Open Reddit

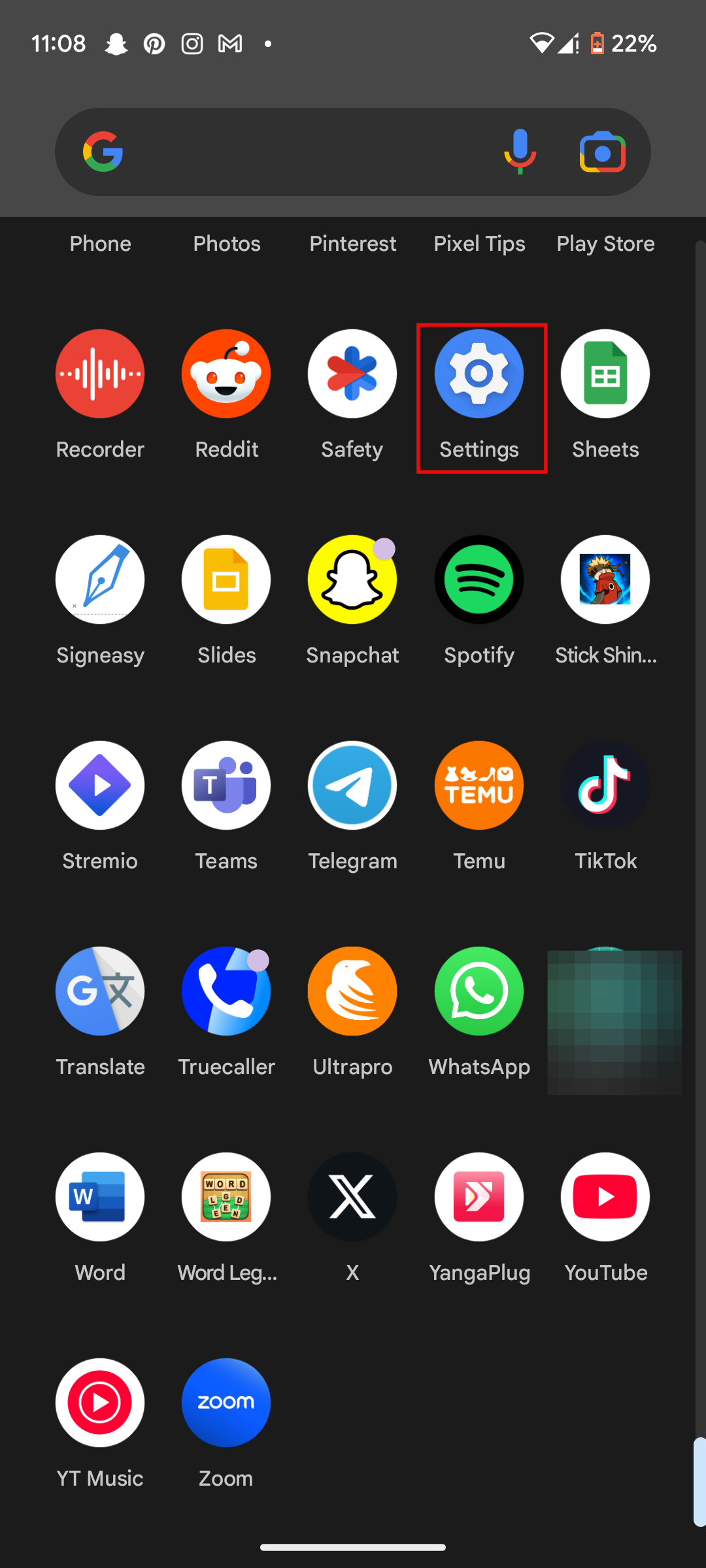point(226,374)
